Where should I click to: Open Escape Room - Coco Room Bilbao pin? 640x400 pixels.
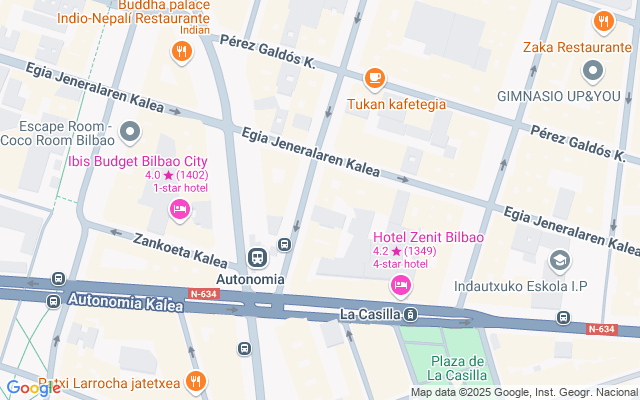point(130,131)
